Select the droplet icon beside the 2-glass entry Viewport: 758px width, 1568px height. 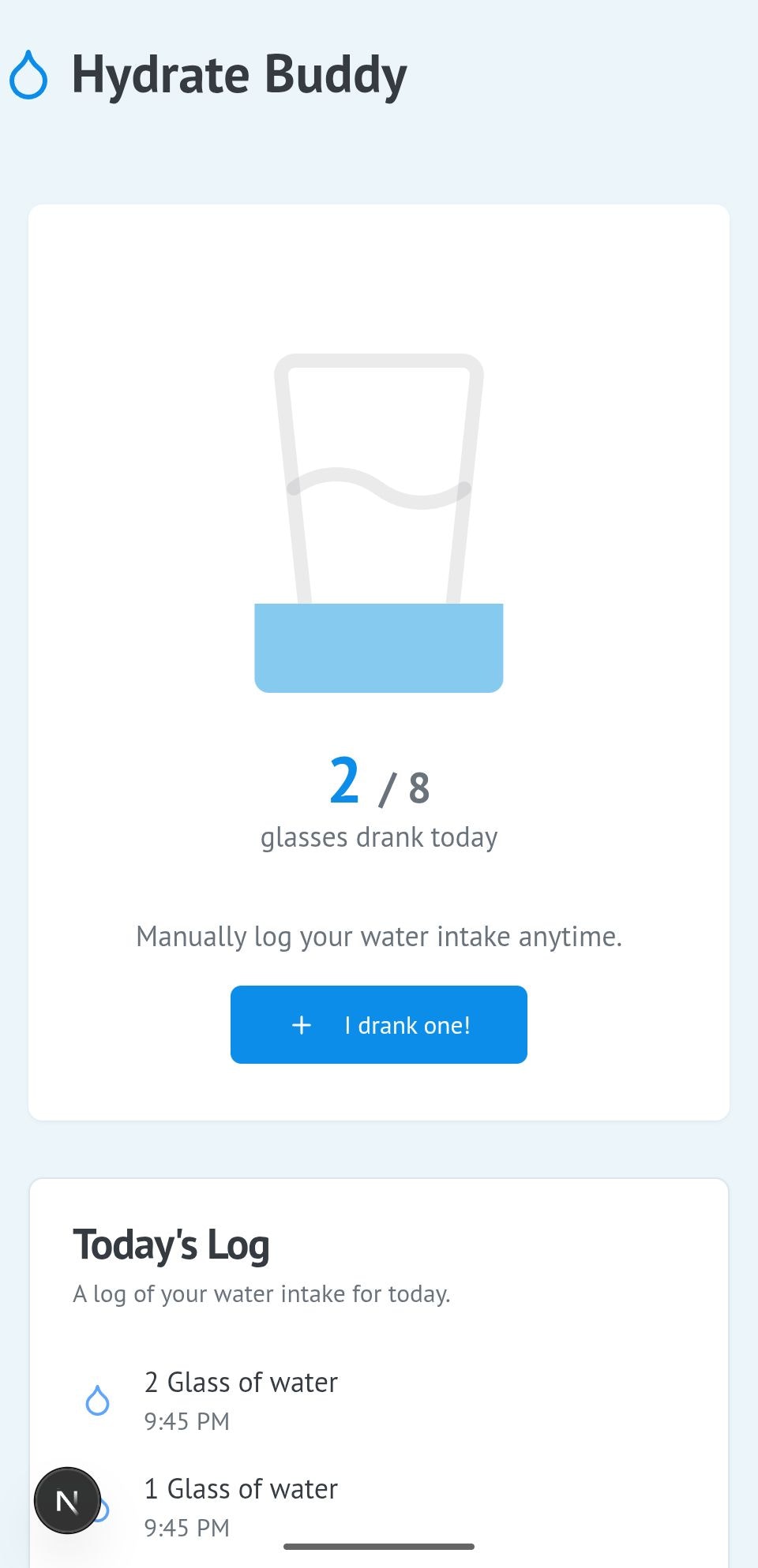[x=97, y=1401]
